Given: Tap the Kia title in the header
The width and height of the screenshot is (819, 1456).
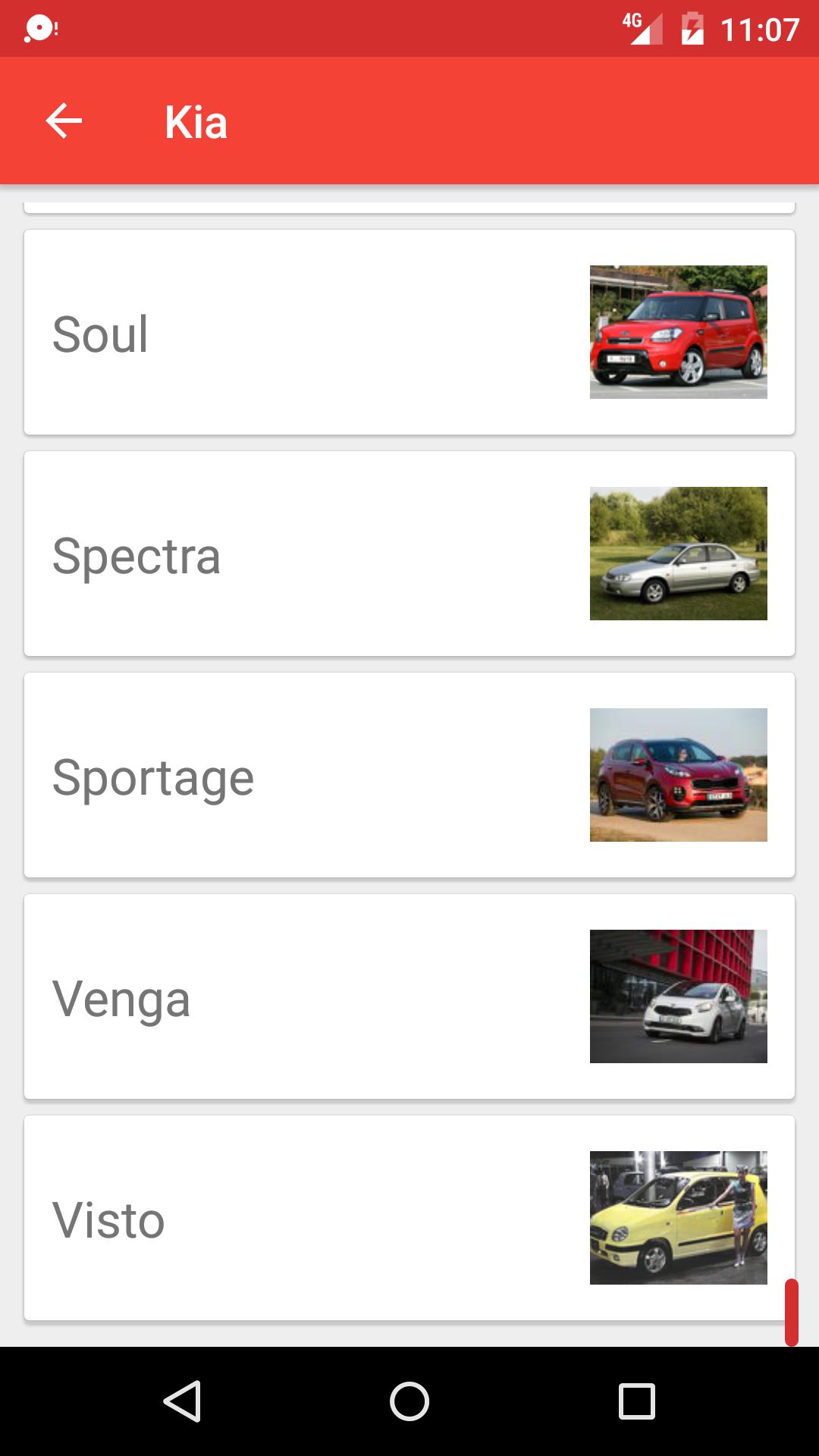Looking at the screenshot, I should pyautogui.click(x=196, y=121).
